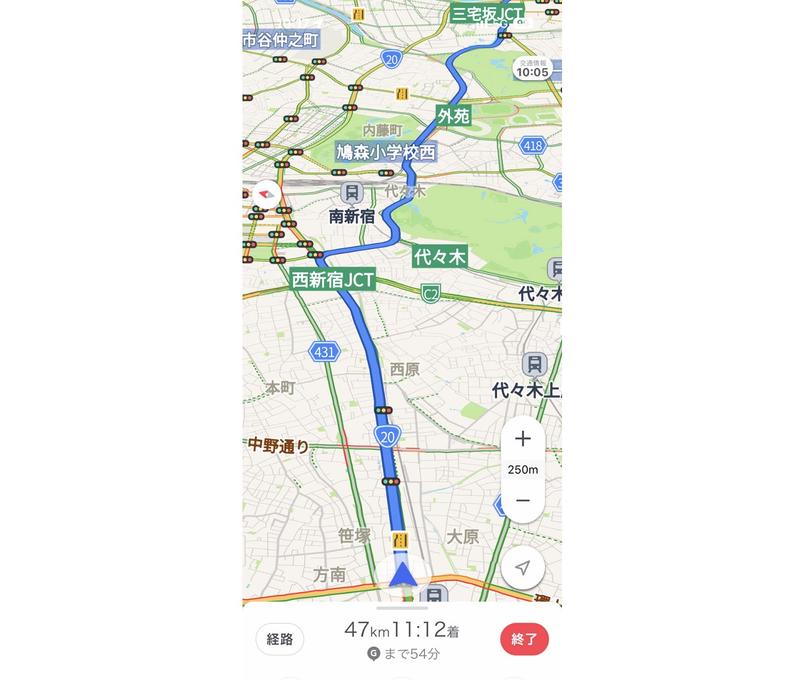Zoom out with the minus button
800x680 pixels.
pyautogui.click(x=523, y=501)
